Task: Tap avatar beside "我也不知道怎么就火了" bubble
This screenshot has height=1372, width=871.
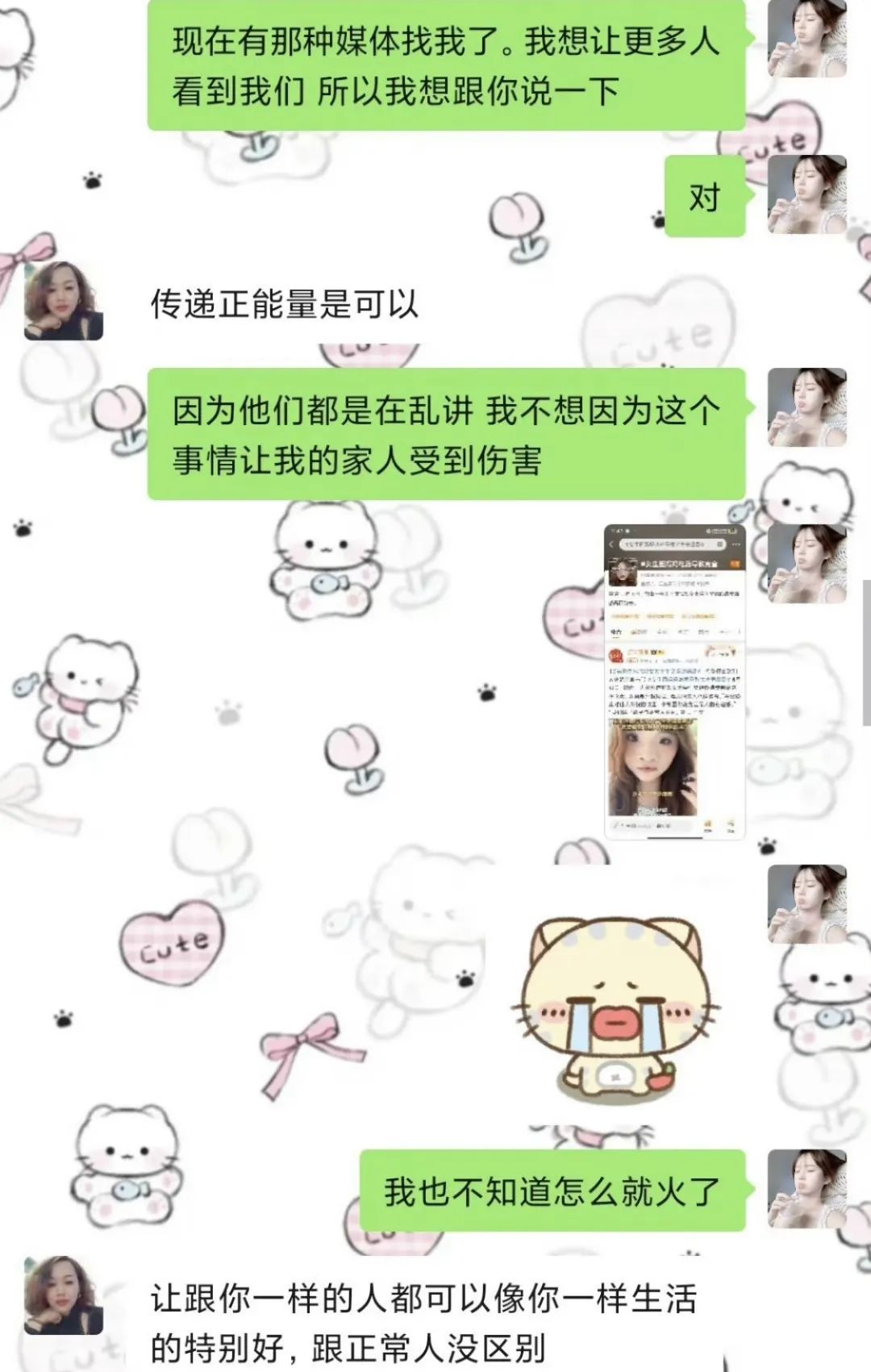Action: 806,1189
